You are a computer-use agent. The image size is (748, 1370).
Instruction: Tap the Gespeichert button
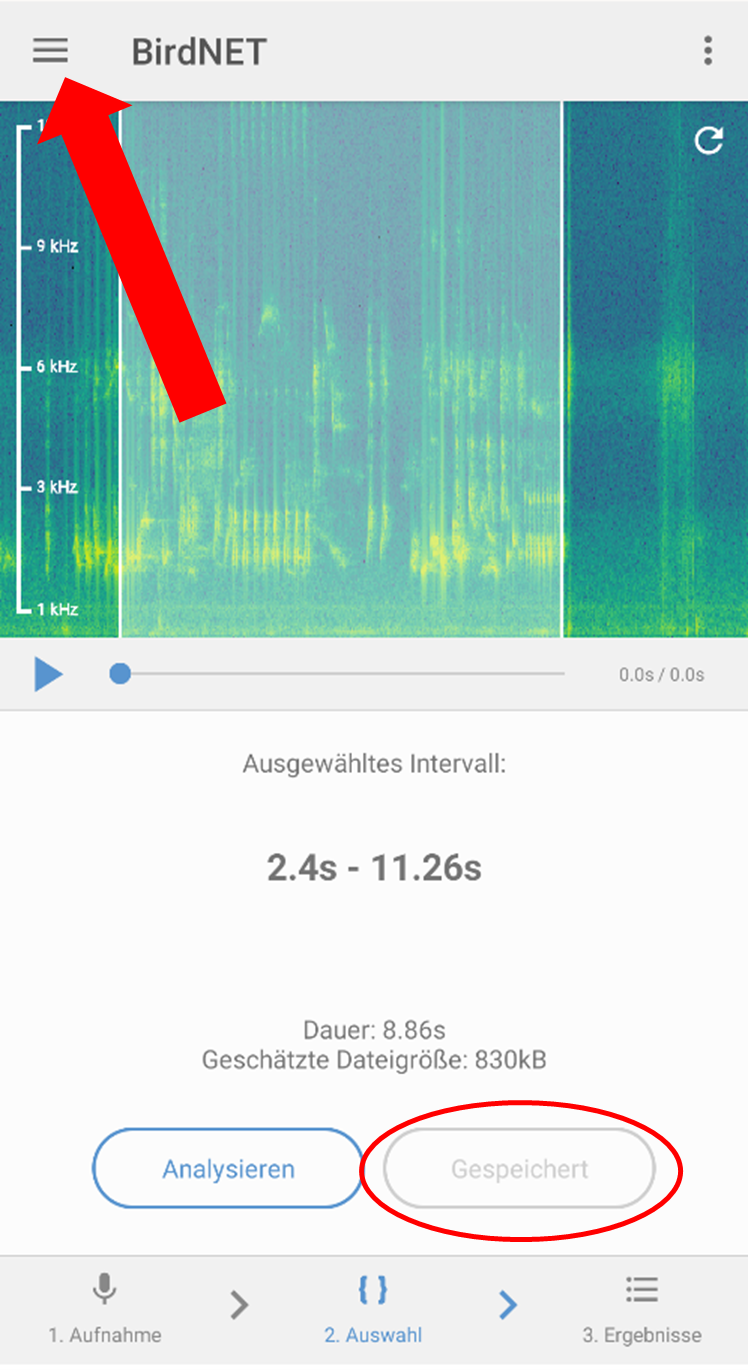coord(519,1169)
